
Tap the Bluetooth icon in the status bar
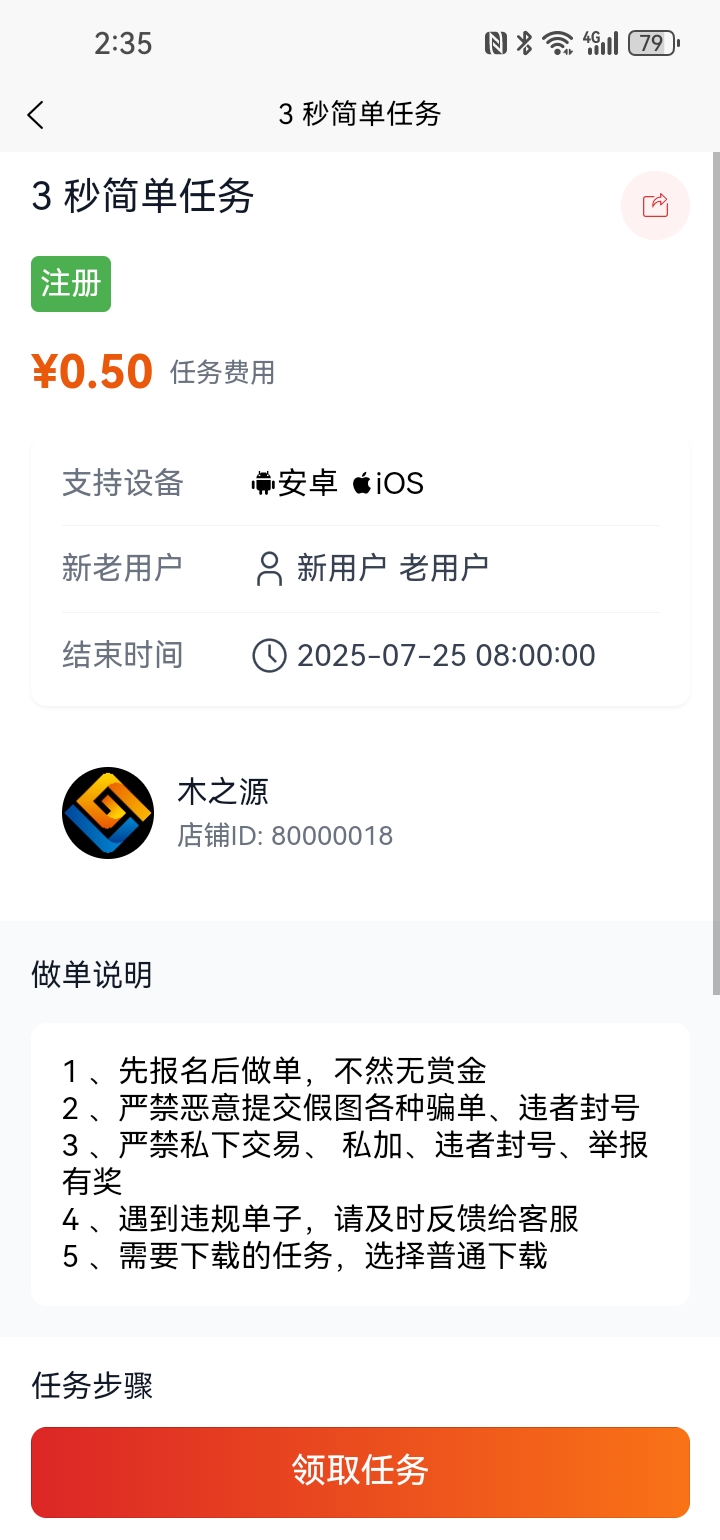point(522,43)
